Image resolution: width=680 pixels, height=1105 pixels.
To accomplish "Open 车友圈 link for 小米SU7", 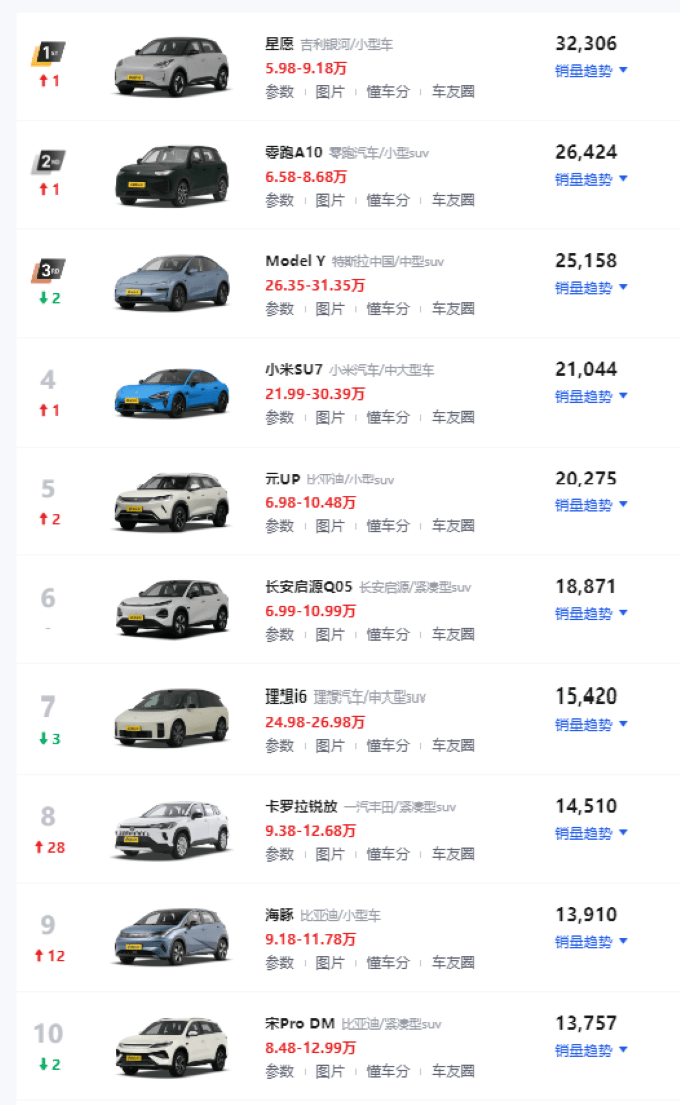I will pyautogui.click(x=452, y=417).
